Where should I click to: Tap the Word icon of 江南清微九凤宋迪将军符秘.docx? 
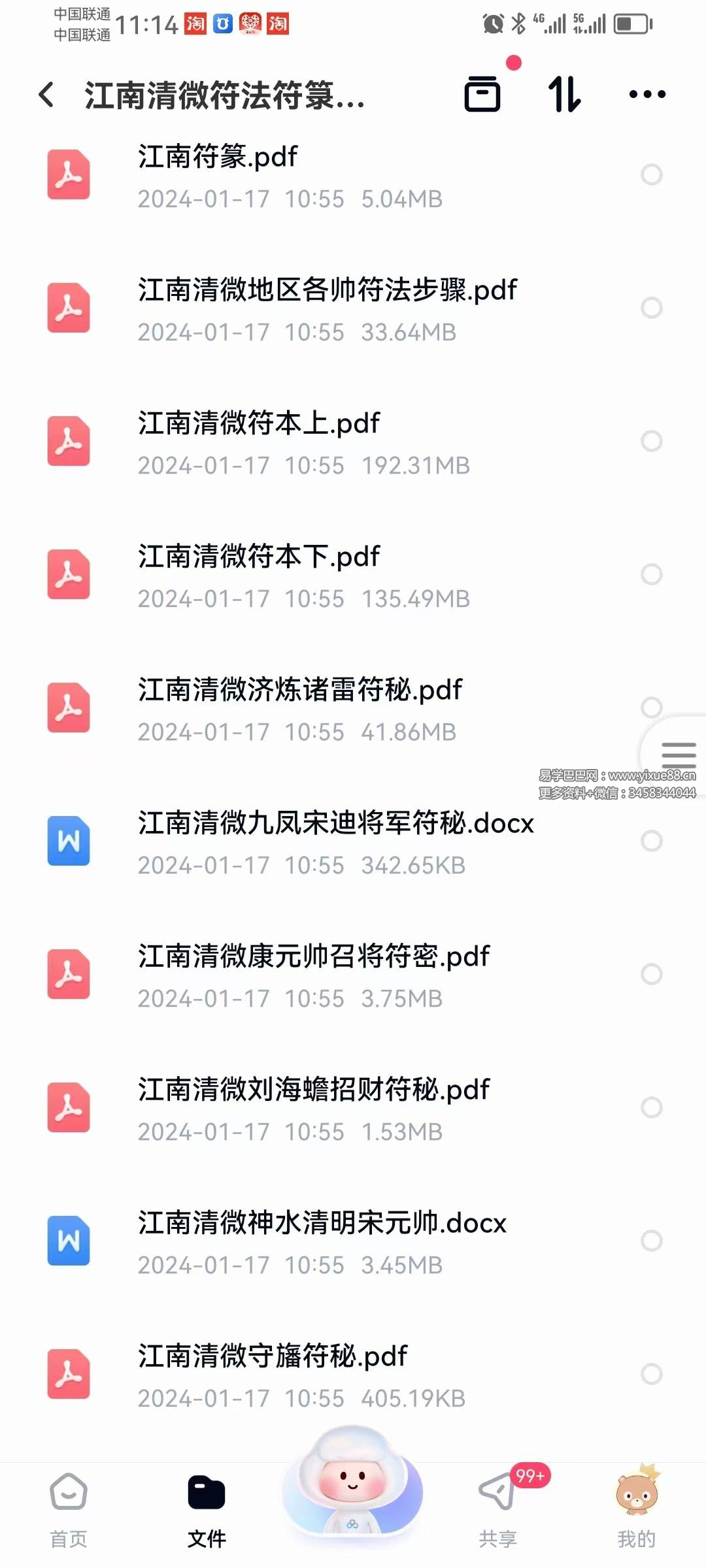pos(68,841)
